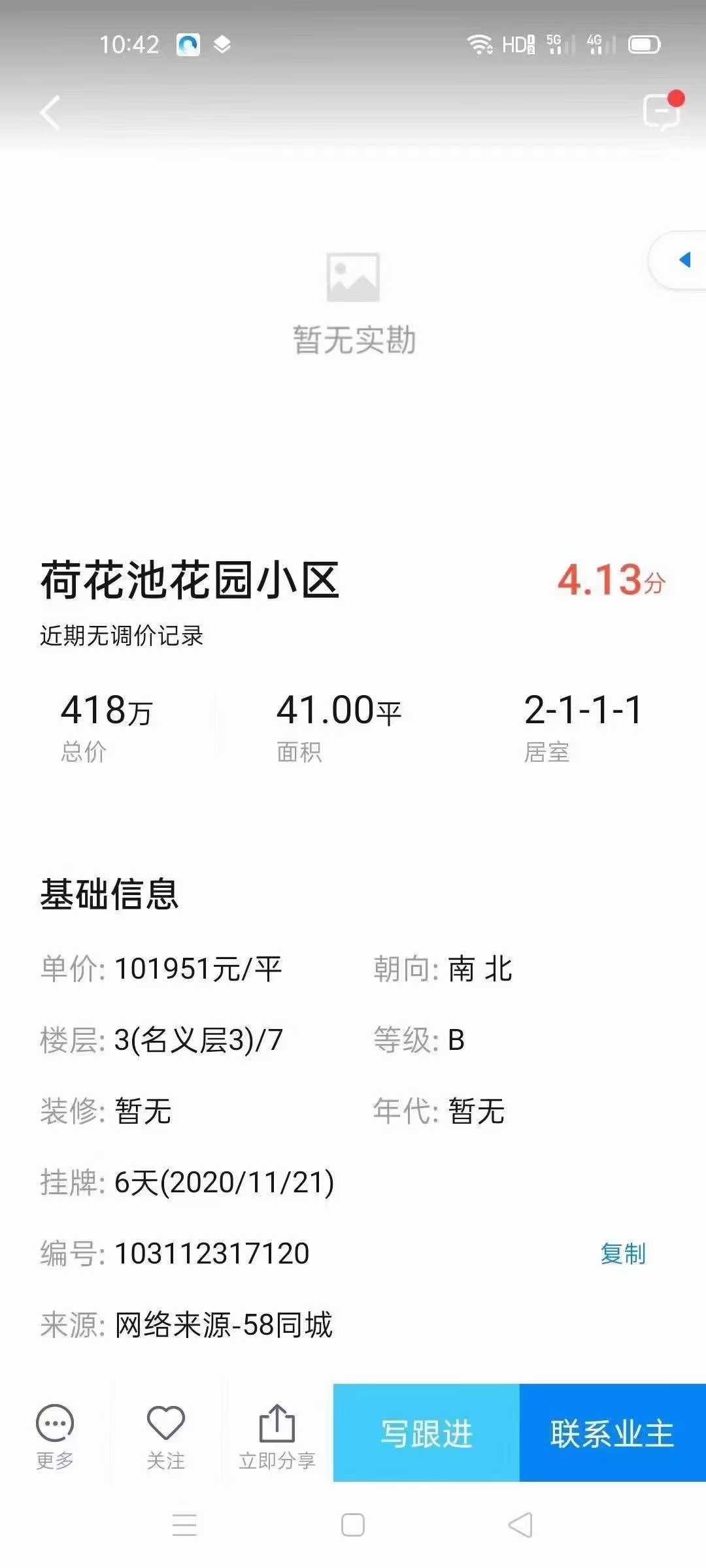Screen dimensions: 706x1568
Task: Open the messages icon with red dot
Action: (662, 110)
